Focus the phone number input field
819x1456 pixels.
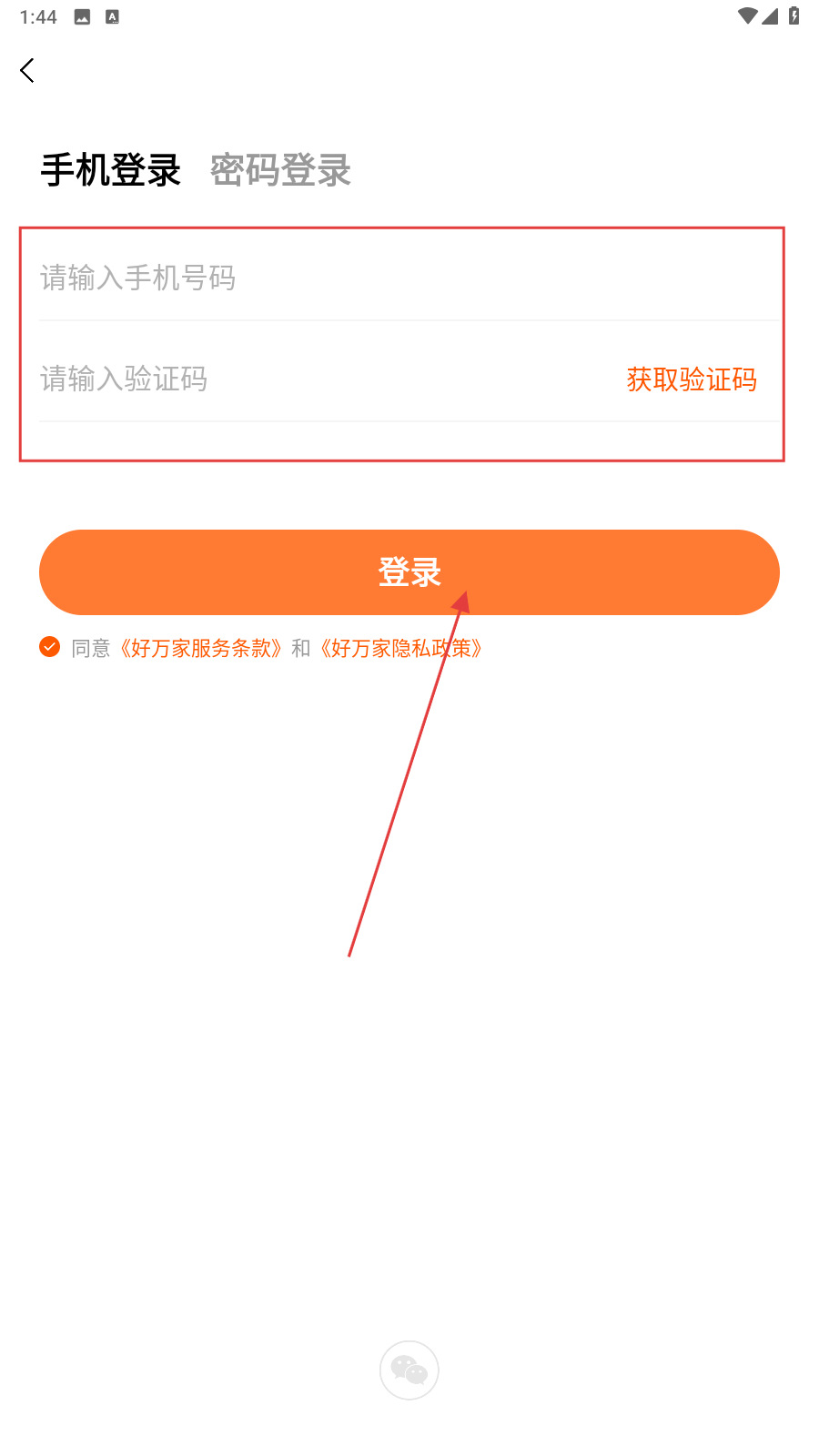409,278
